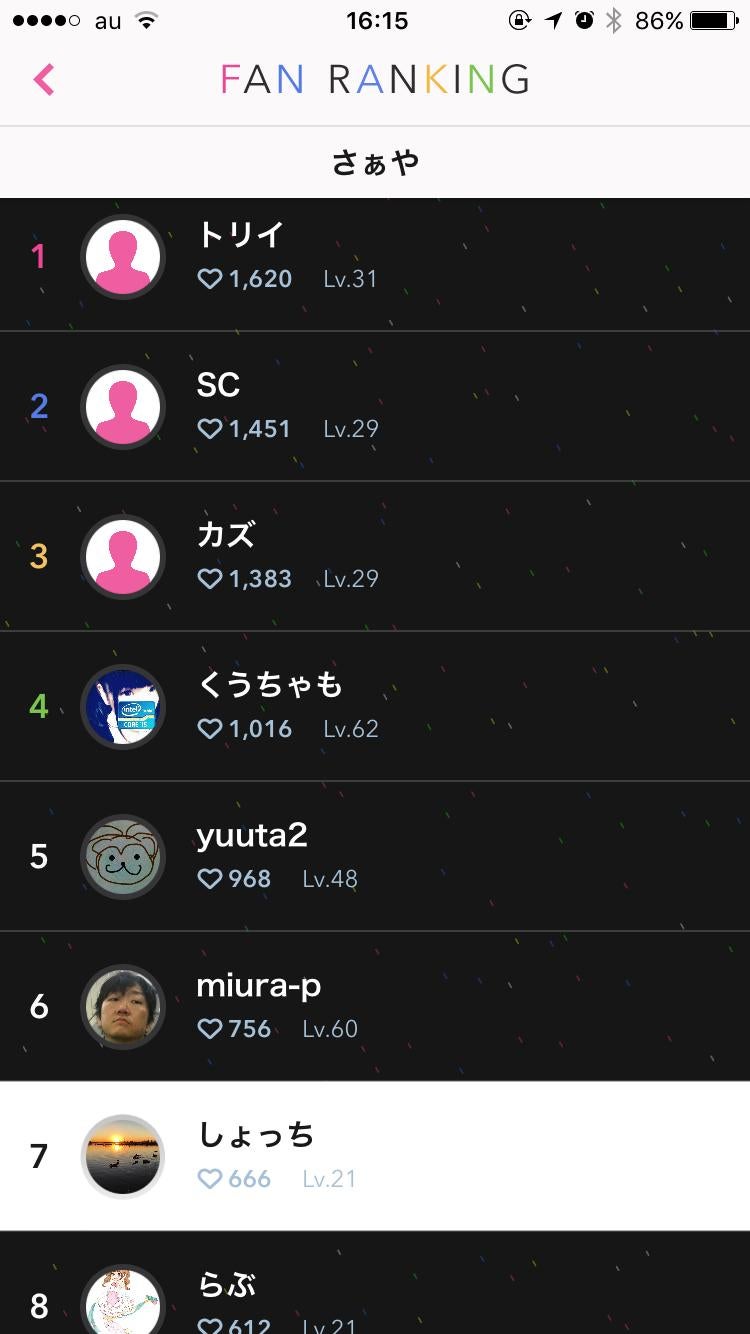This screenshot has height=1334, width=750.
Task: Tap the heart icon beside miura-p
Action: point(208,1029)
